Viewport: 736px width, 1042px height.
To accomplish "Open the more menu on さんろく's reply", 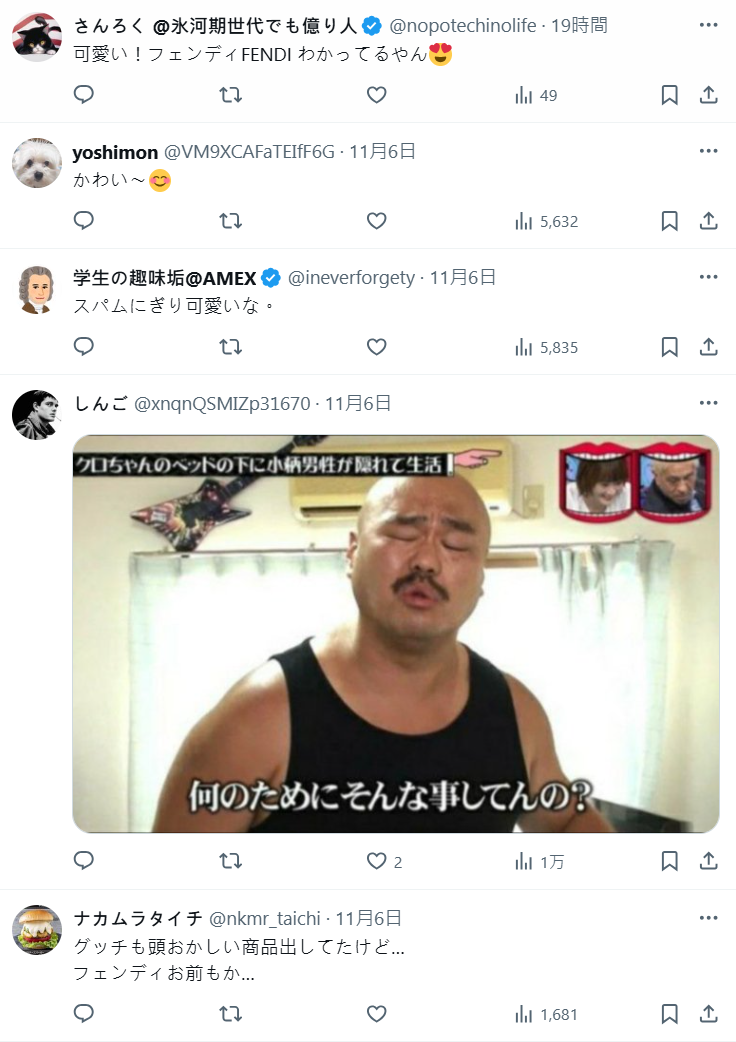I will [708, 25].
